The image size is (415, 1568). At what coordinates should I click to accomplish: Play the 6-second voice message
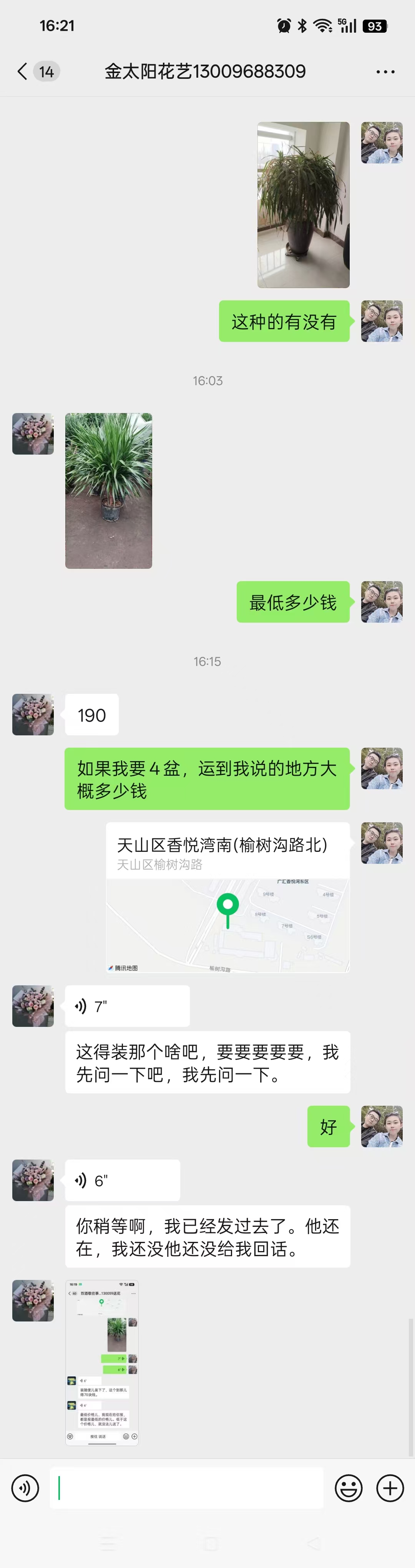pos(122,1180)
